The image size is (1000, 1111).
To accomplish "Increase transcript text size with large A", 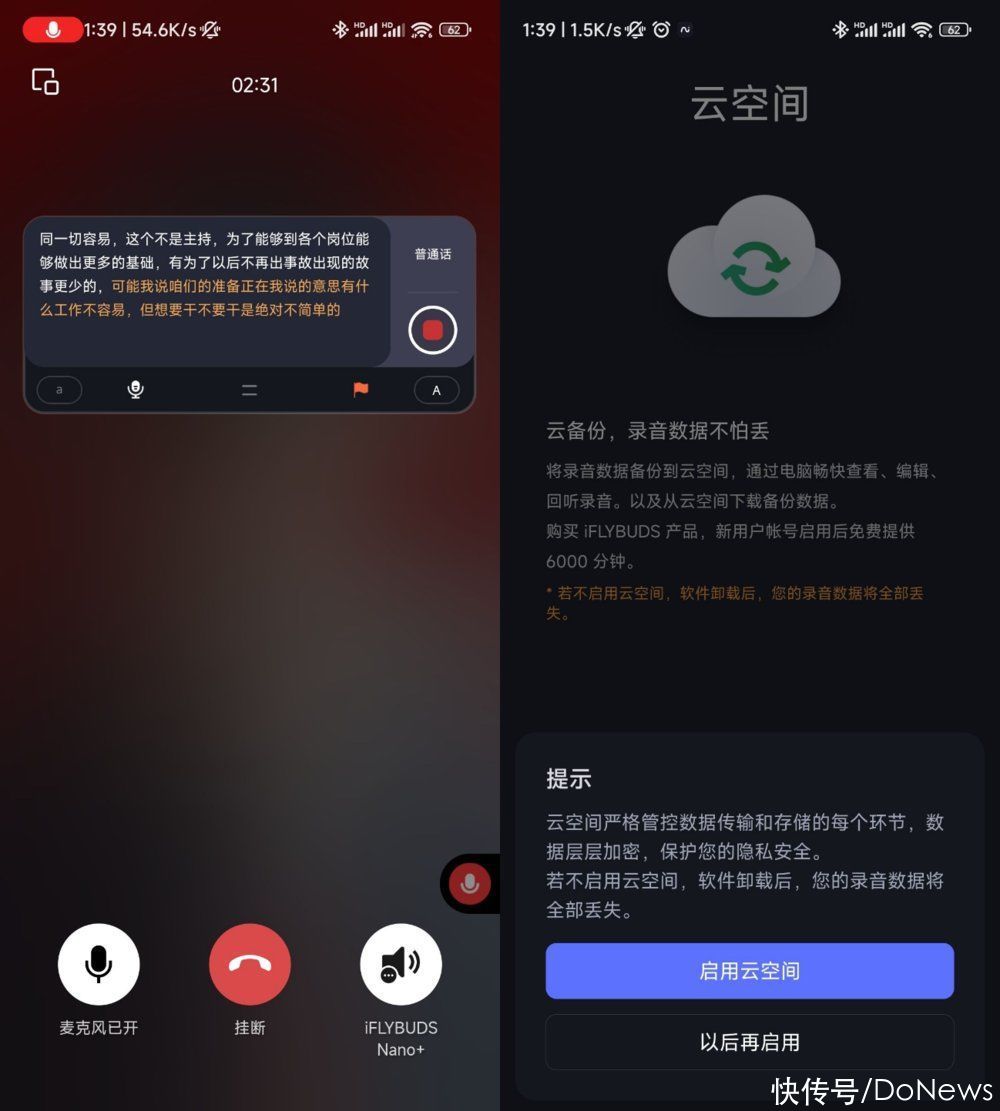I will click(436, 390).
